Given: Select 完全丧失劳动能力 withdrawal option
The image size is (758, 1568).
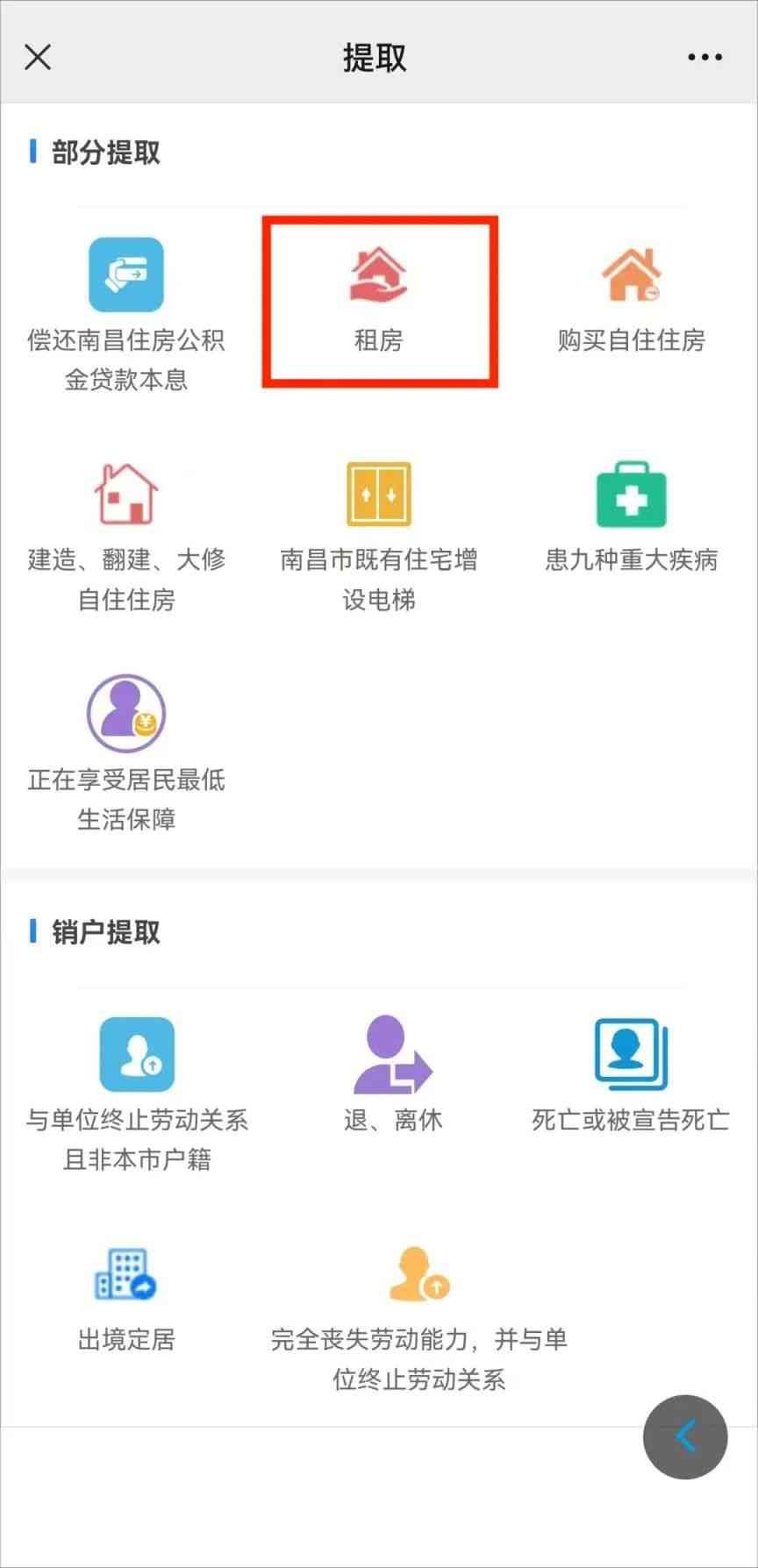Looking at the screenshot, I should coord(418,1274).
